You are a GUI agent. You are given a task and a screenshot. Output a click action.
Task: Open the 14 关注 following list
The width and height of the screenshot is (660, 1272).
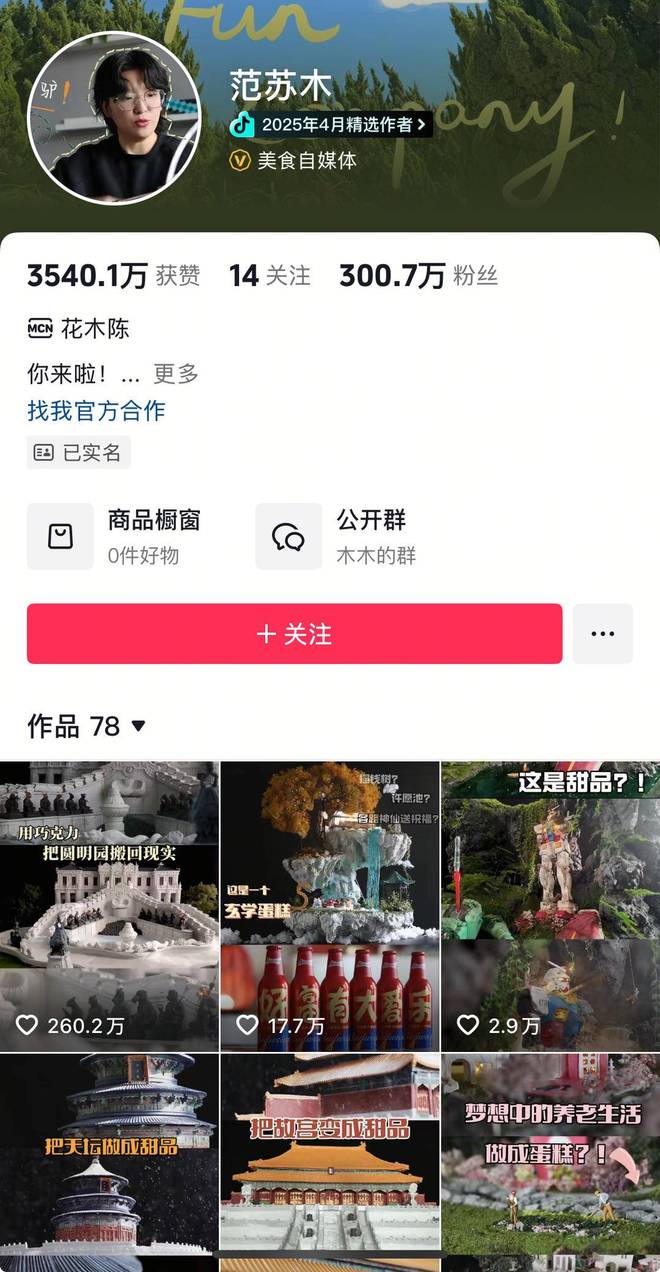pyautogui.click(x=270, y=276)
